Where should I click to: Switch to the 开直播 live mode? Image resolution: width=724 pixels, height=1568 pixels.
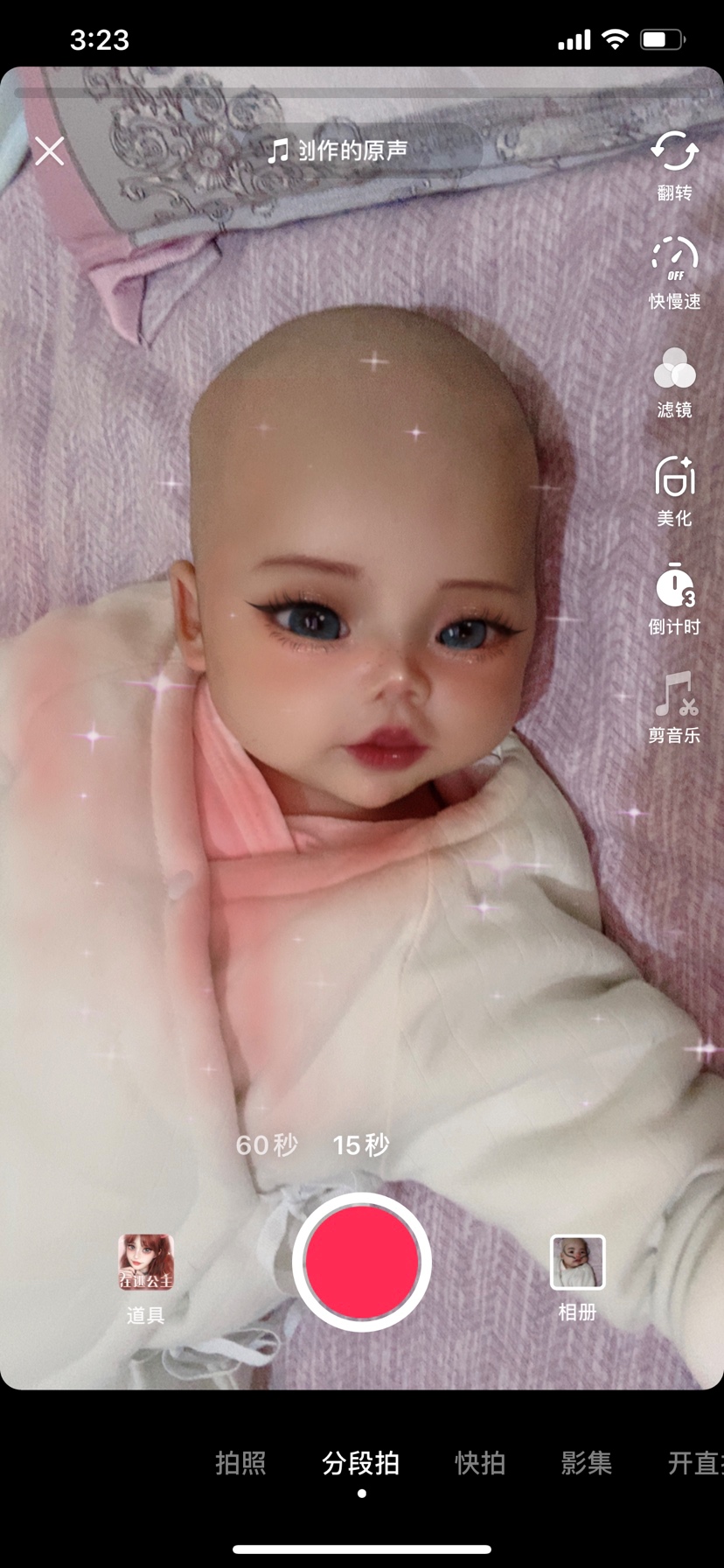click(x=694, y=1463)
